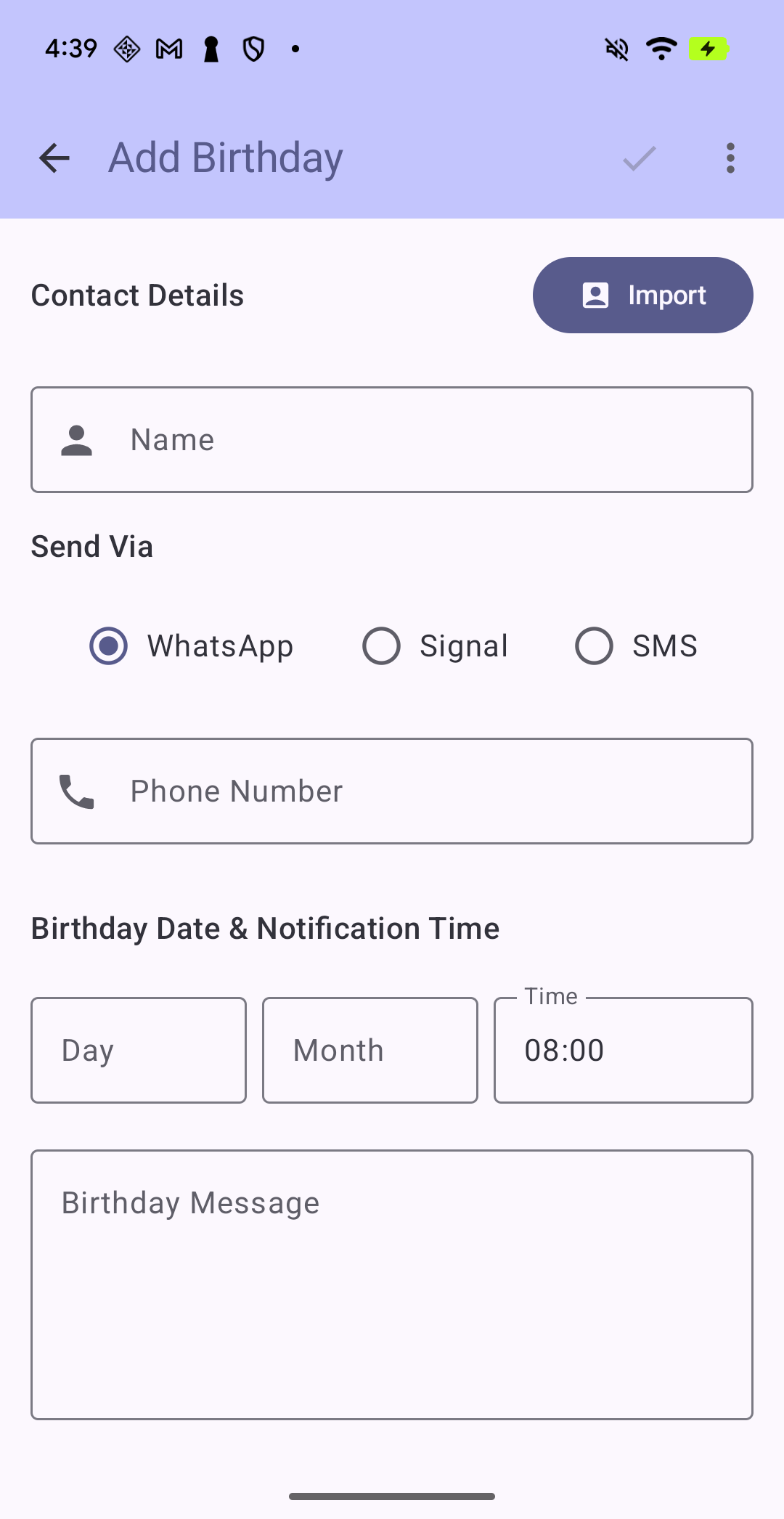
Task: Go back from Add Birthday screen
Action: pos(54,158)
